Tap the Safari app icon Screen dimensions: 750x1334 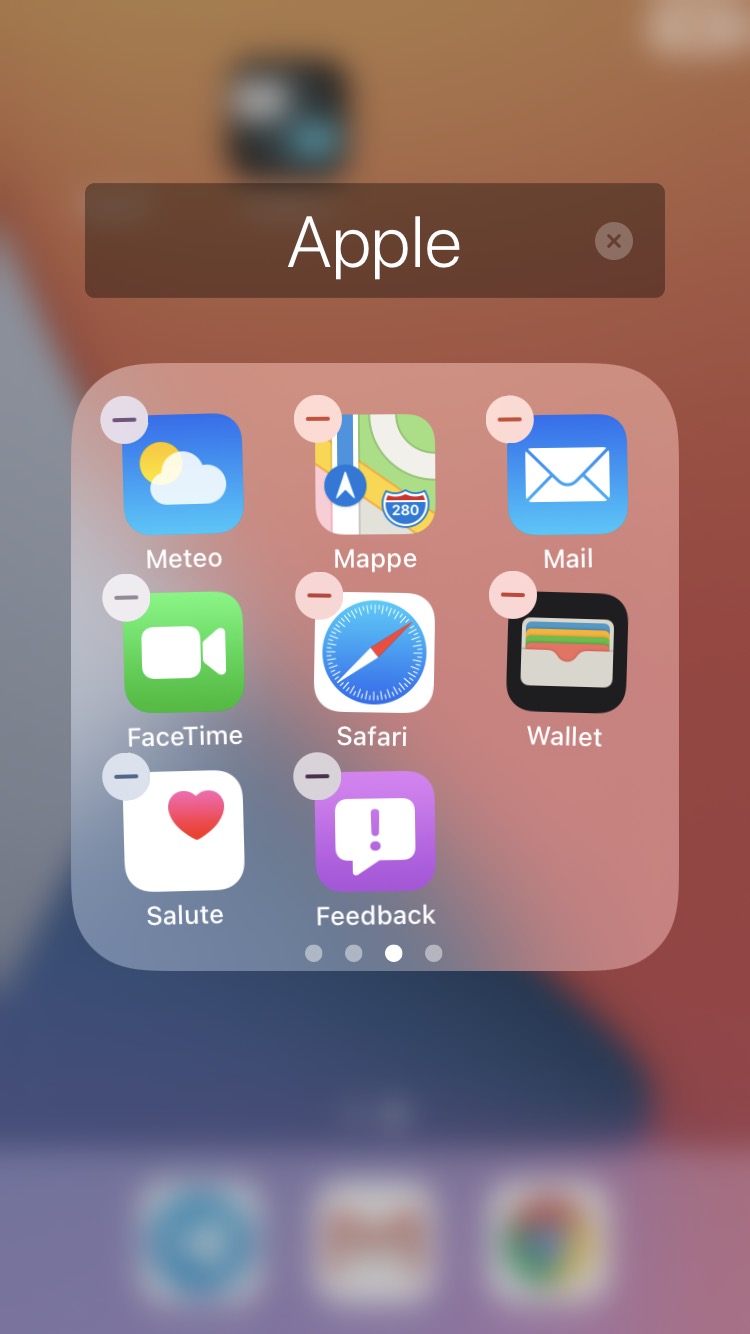[x=375, y=653]
